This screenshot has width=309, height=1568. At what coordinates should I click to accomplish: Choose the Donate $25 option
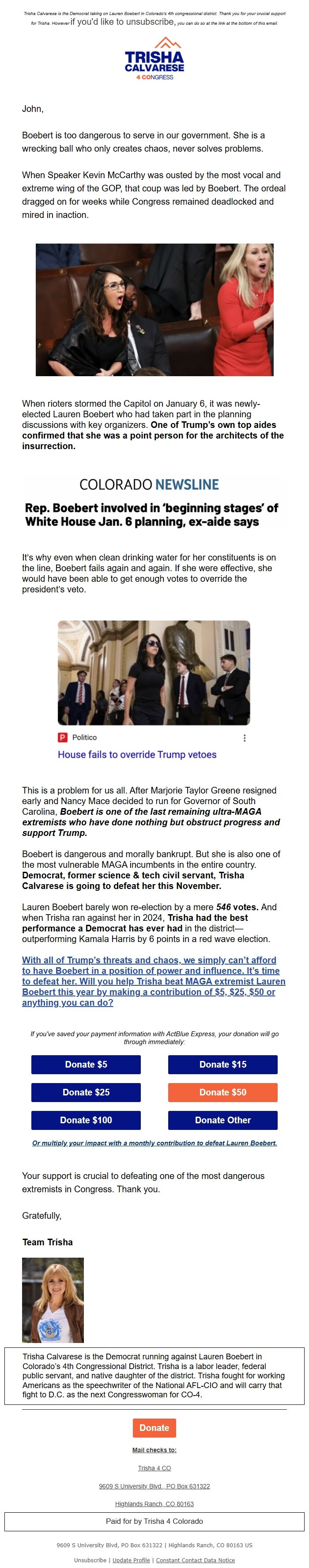(x=86, y=1092)
